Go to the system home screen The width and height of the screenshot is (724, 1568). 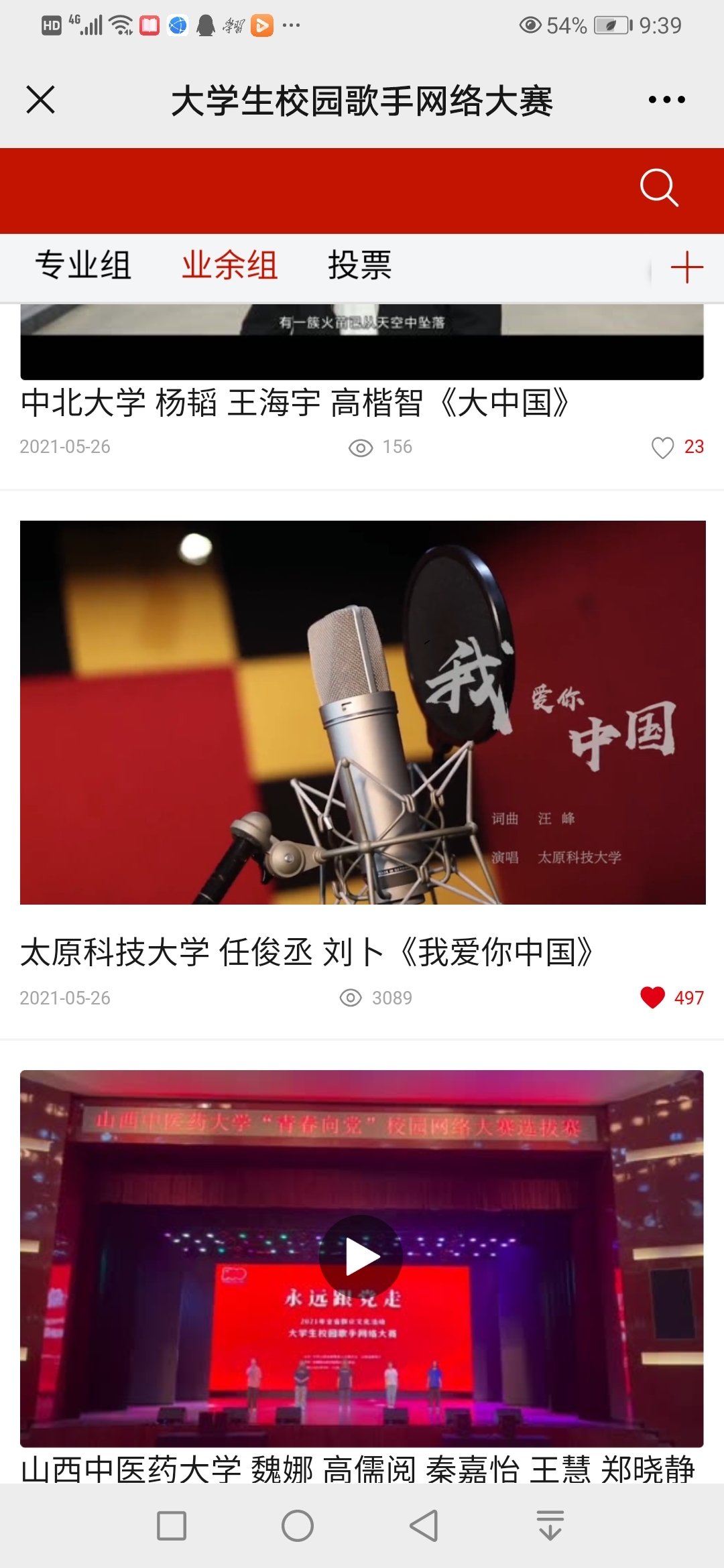(x=298, y=1526)
